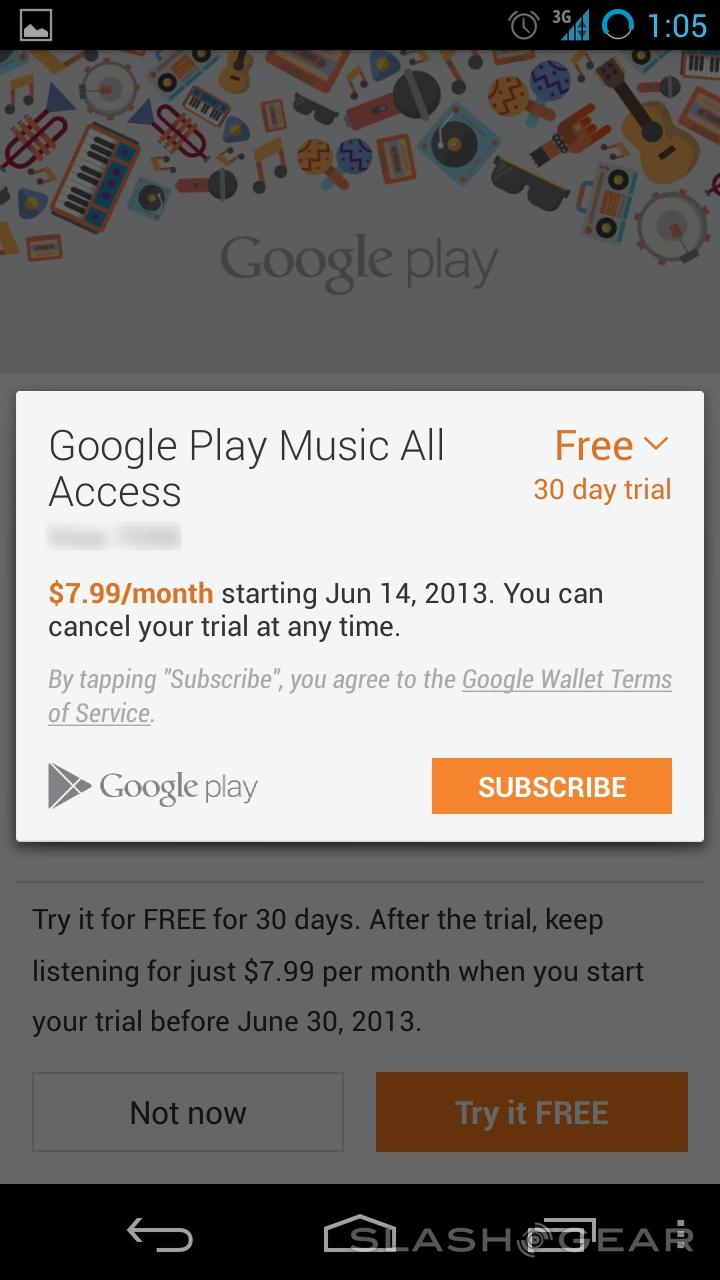Open the Google Wallet Terms of Service link
Screen dimensions: 720x1280
point(566,680)
